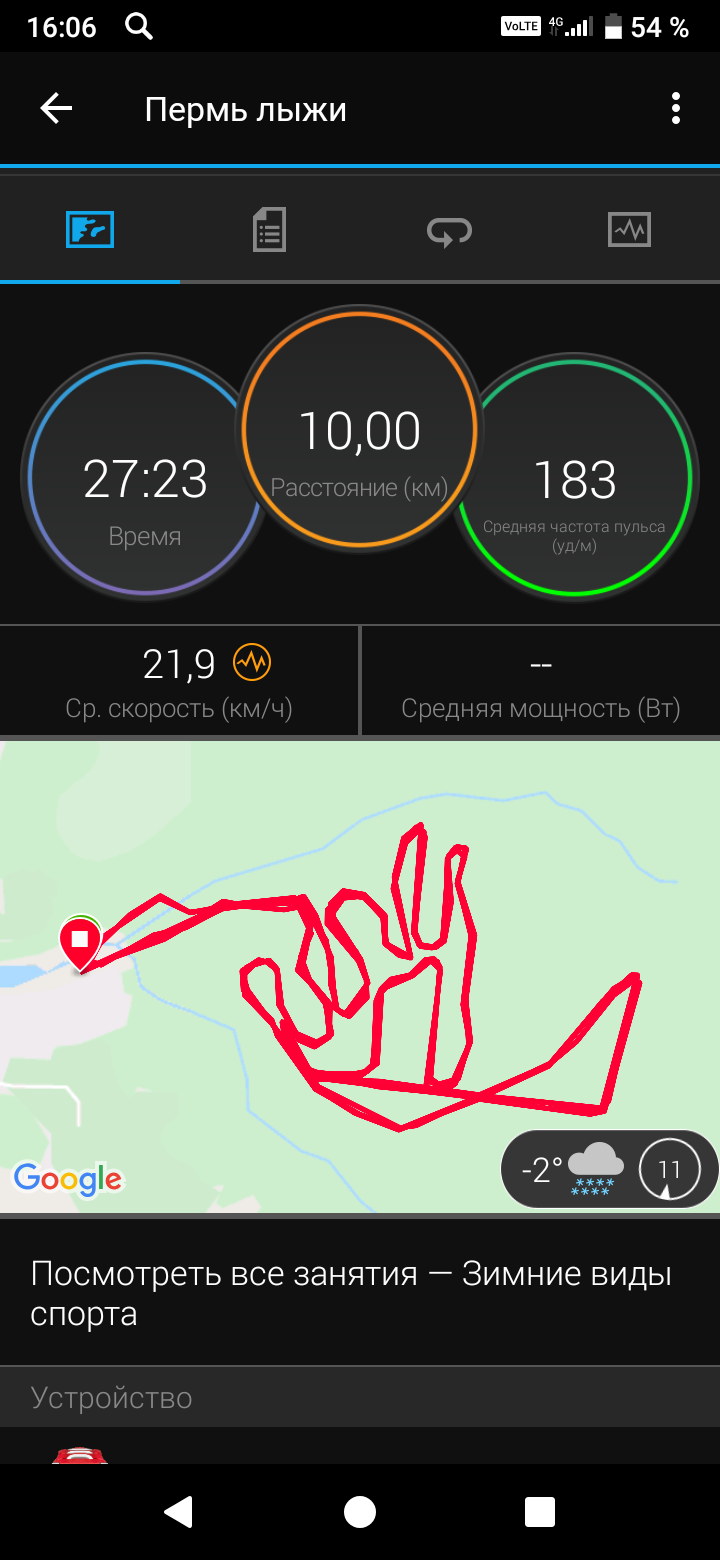Switch to the charts tab

click(x=629, y=230)
